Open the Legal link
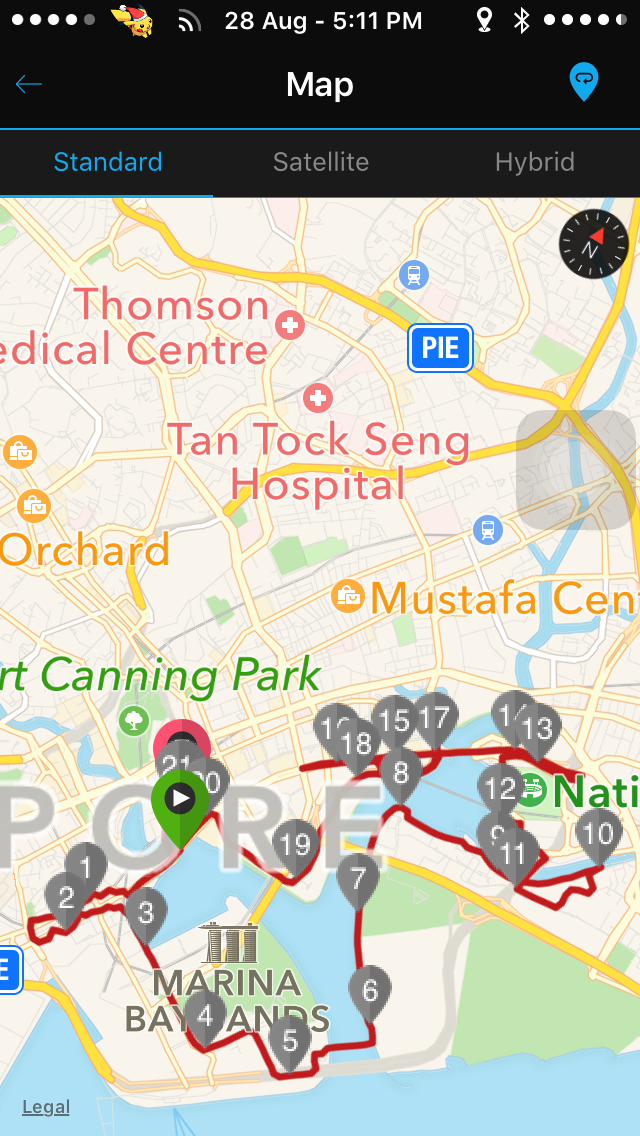The width and height of the screenshot is (640, 1136). (x=46, y=1107)
